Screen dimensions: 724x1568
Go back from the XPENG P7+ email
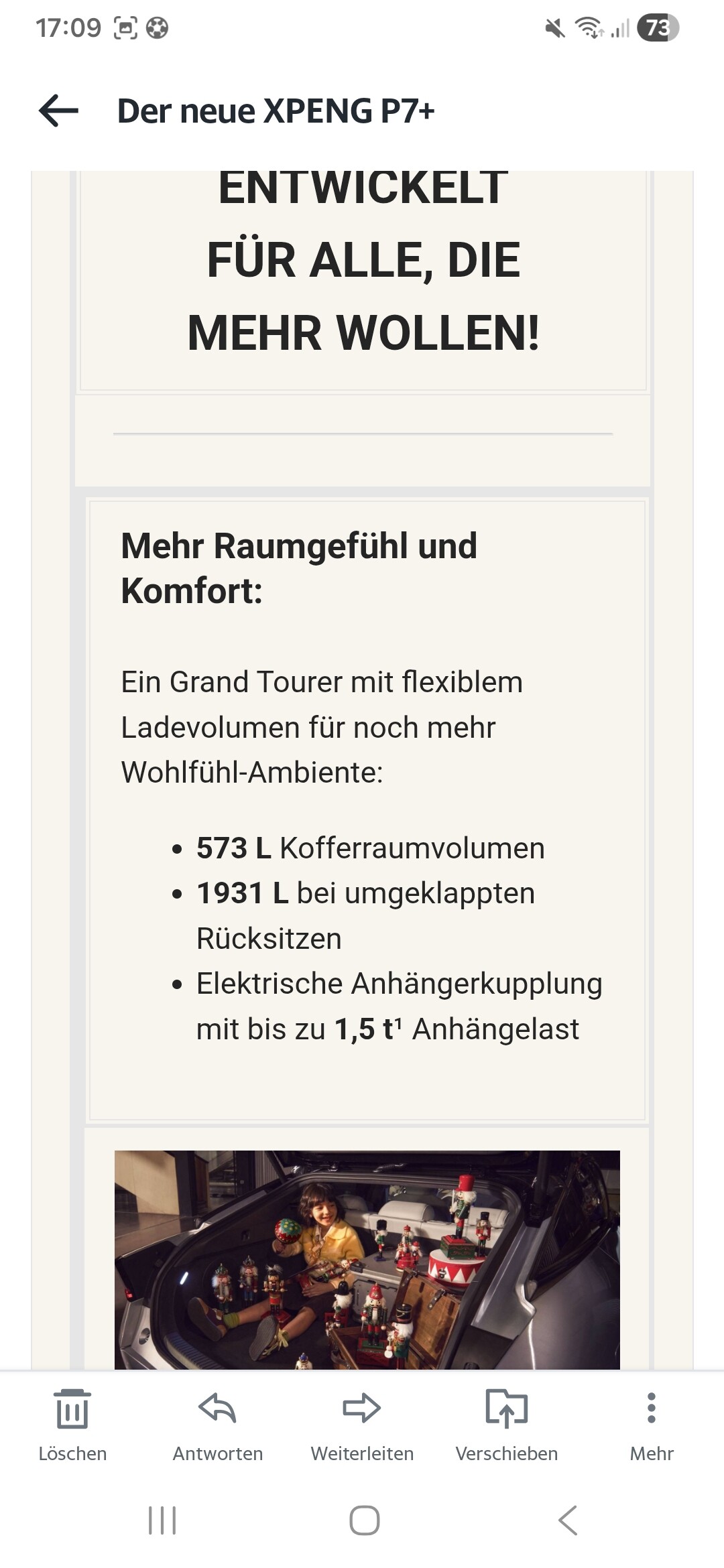click(58, 111)
